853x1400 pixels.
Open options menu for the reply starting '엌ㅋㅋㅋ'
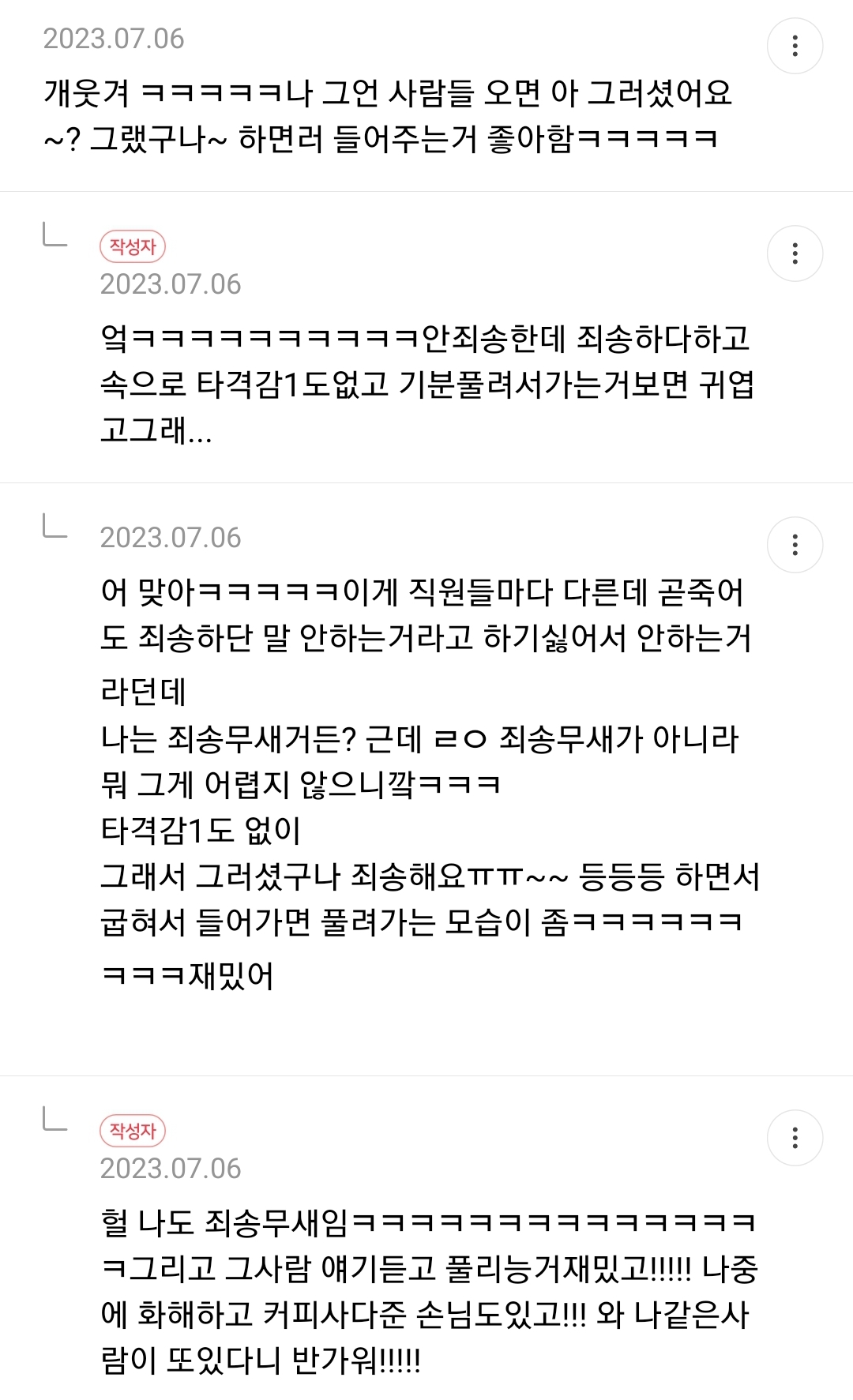(795, 253)
